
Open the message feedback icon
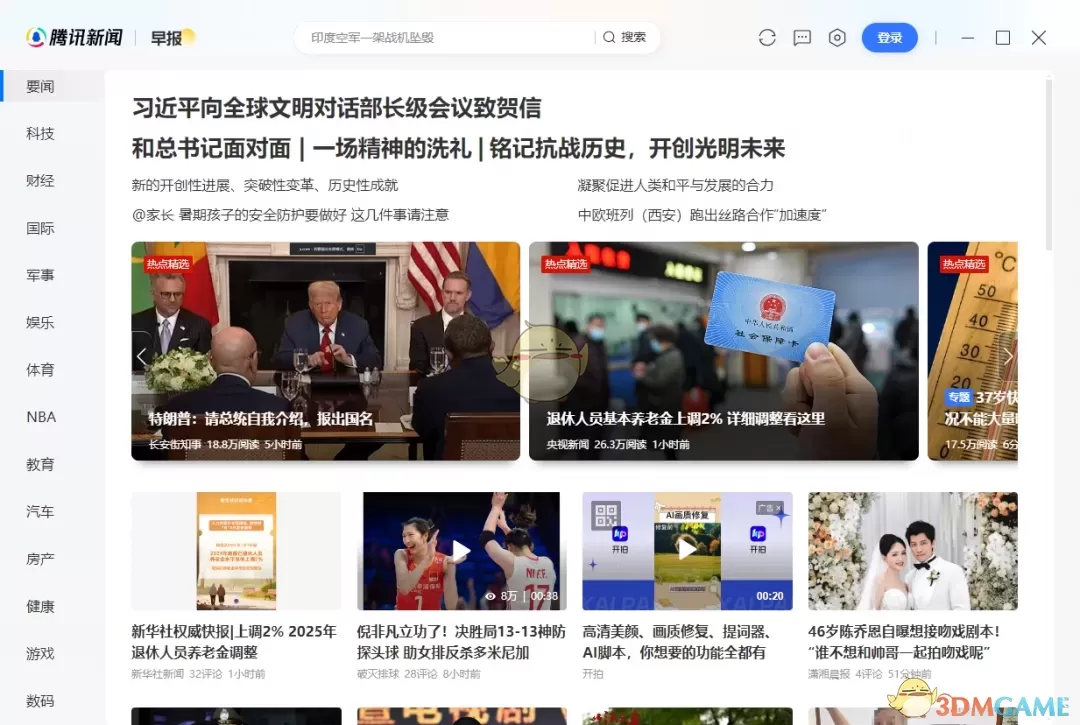tap(802, 38)
